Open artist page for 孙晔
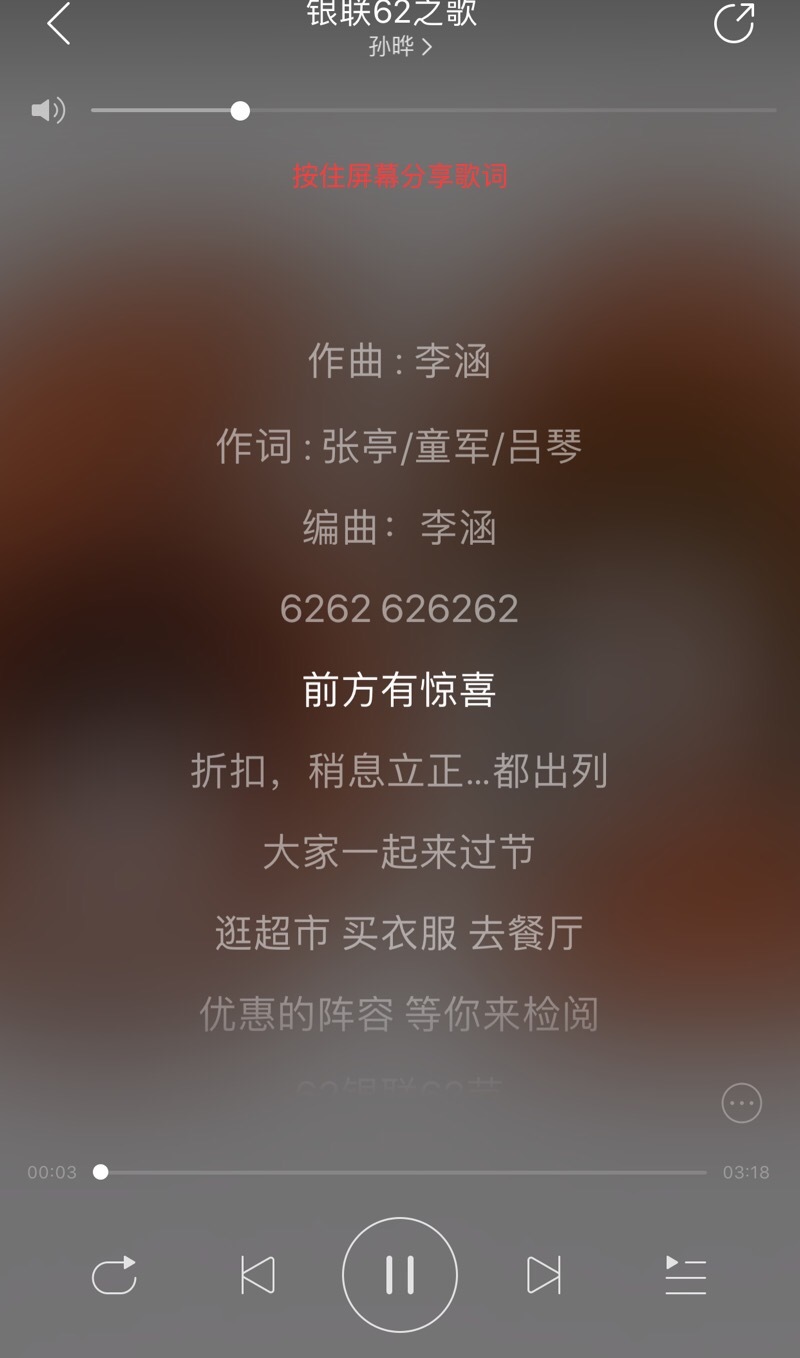Viewport: 800px width, 1358px height. coord(400,47)
